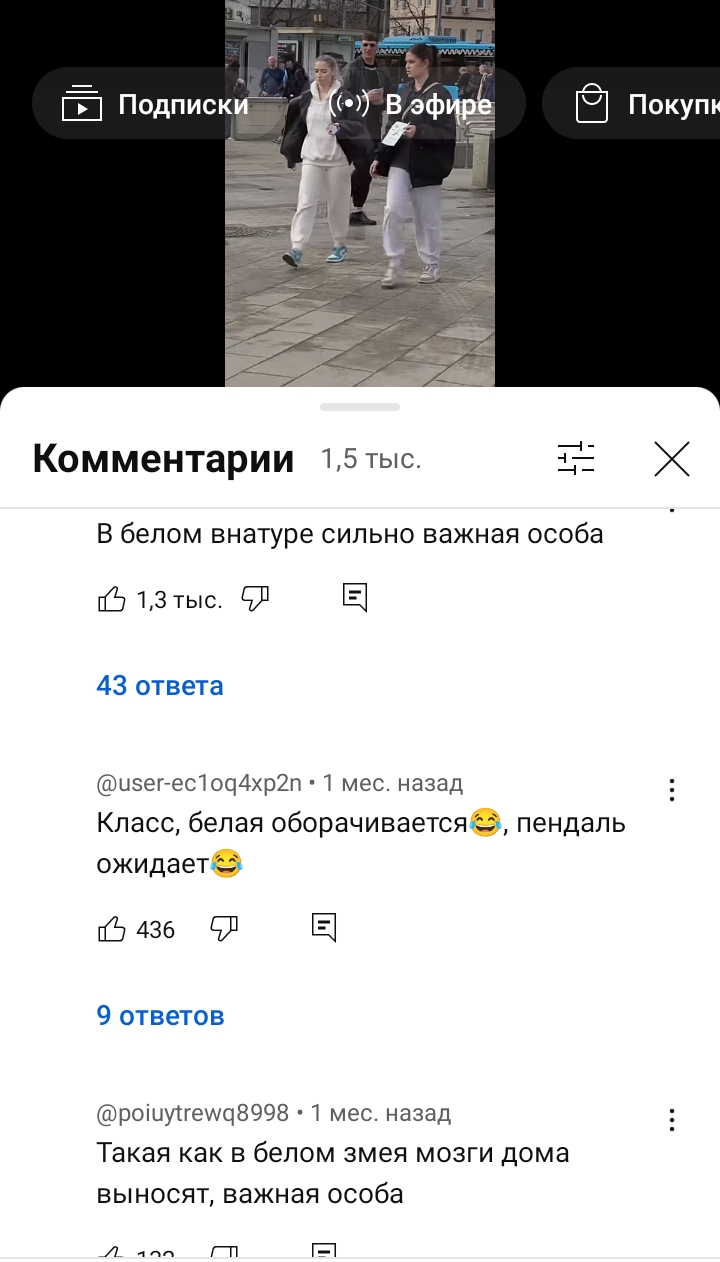Dislike the comment with 1,3 тыс. likes

click(x=256, y=599)
